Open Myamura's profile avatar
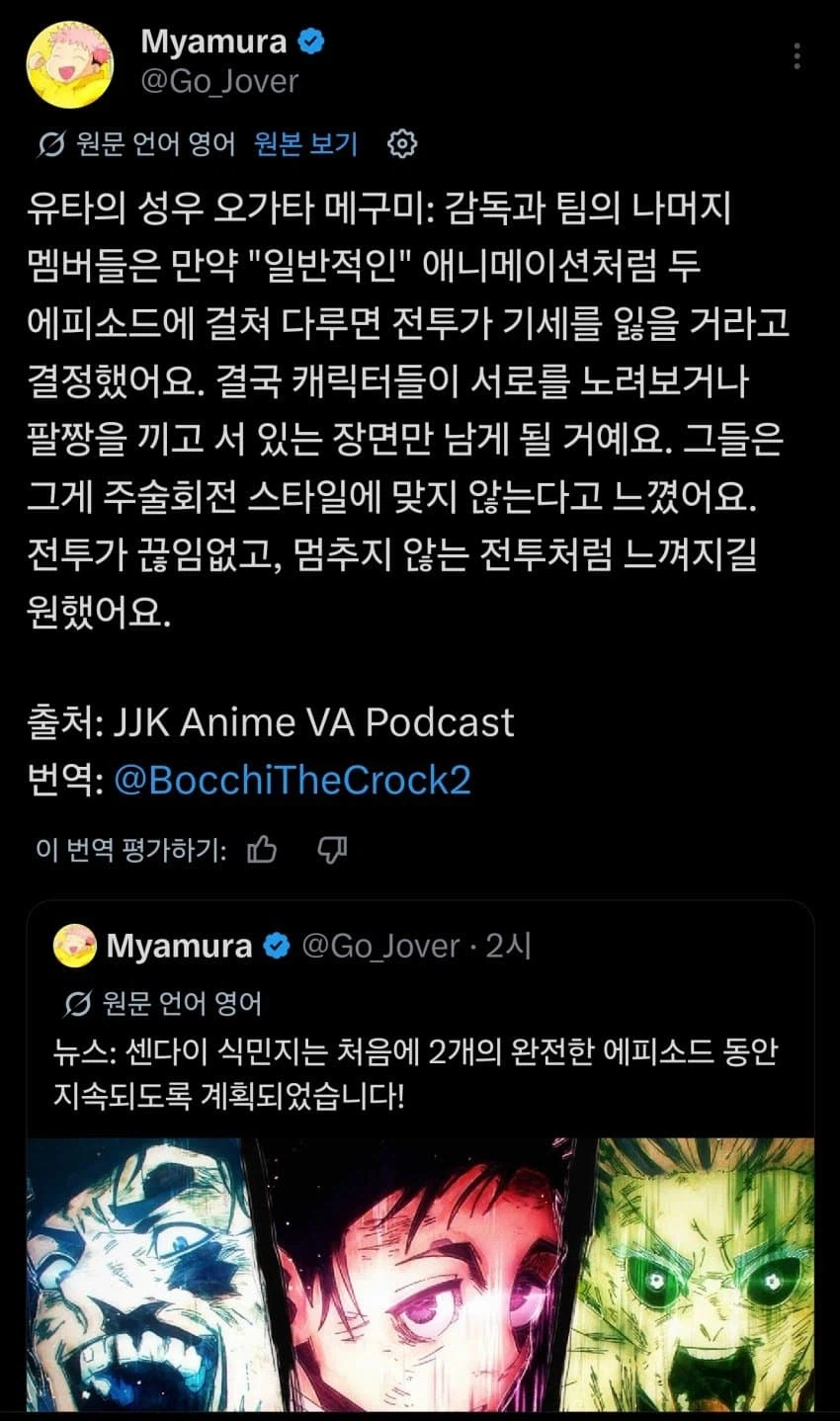The image size is (840, 1421). click(67, 63)
